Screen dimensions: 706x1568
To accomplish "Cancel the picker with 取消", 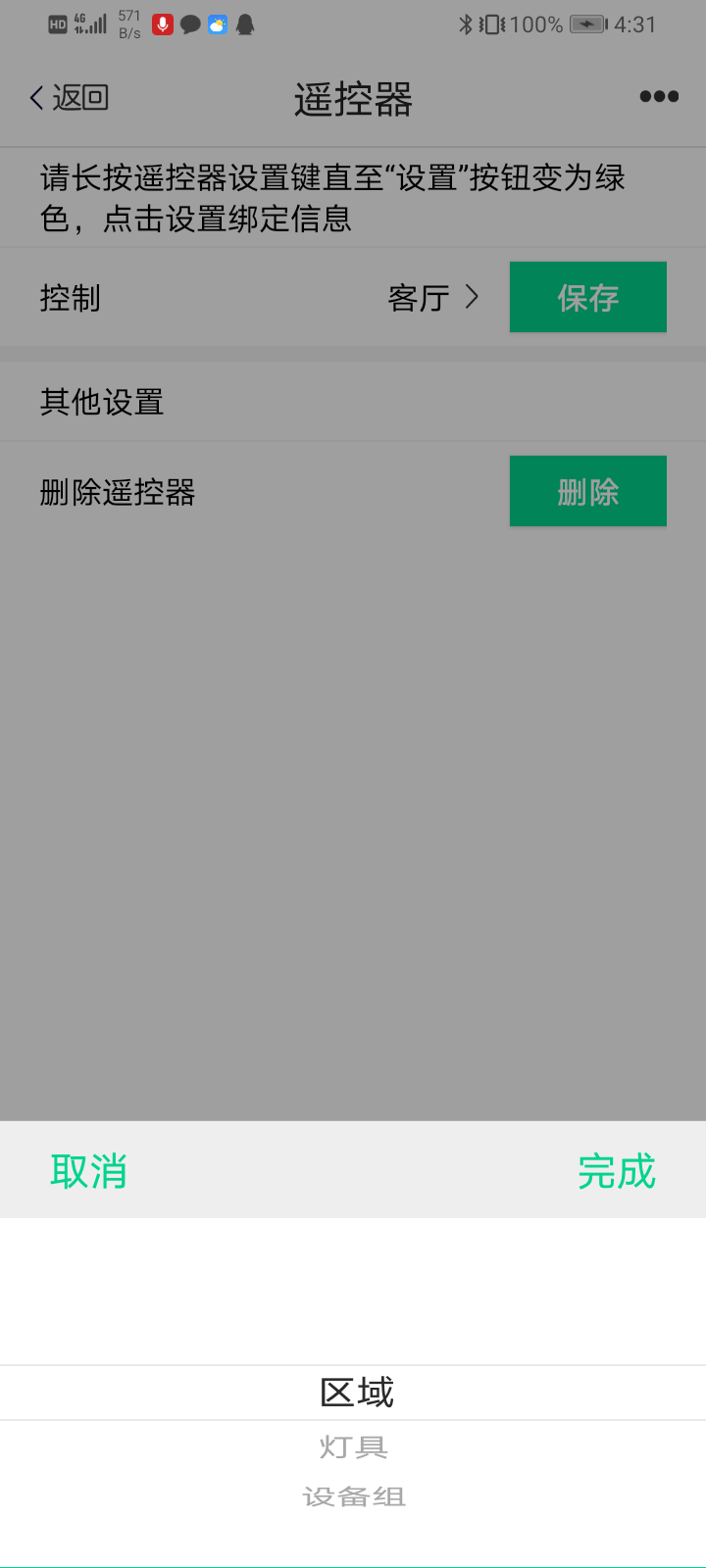I will [89, 1171].
